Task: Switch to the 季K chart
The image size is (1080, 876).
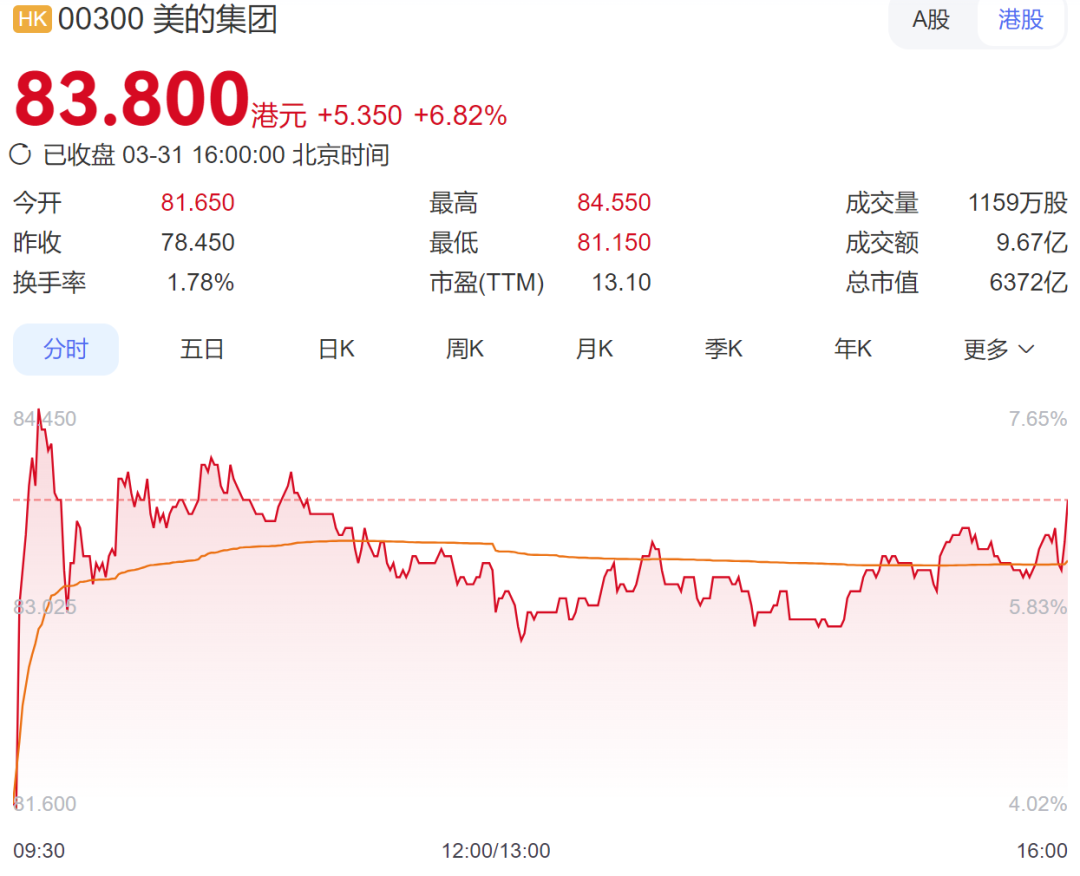Action: point(723,349)
